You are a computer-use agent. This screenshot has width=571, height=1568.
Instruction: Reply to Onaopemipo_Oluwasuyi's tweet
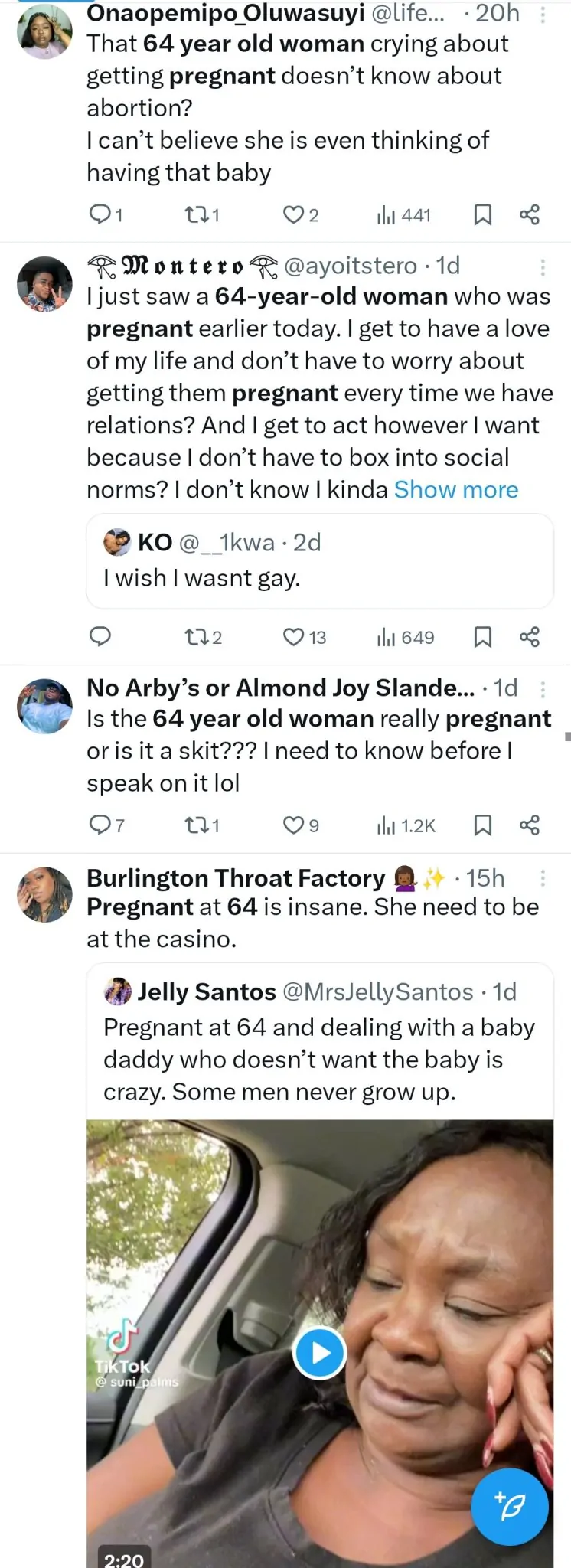[100, 214]
